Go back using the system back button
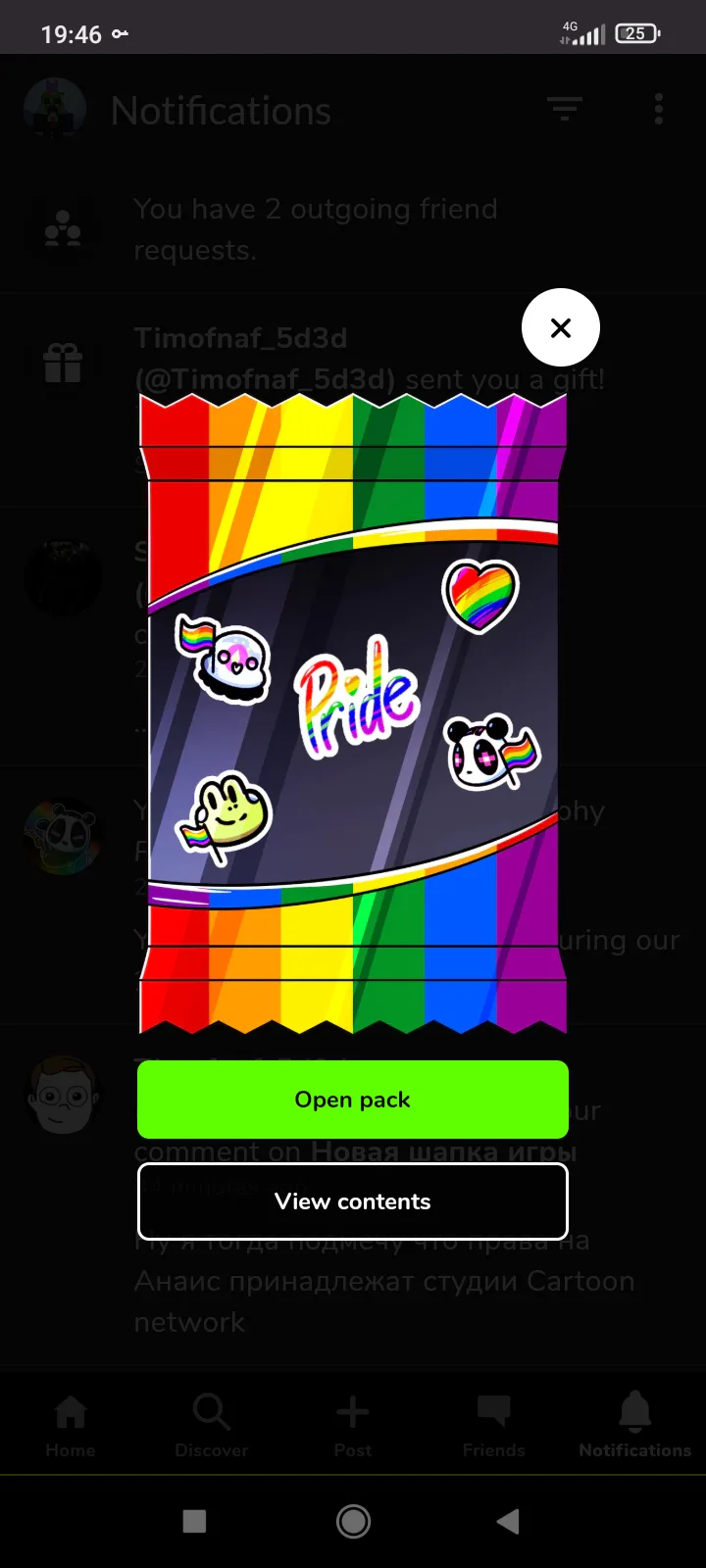This screenshot has height=1568, width=706. [x=508, y=1521]
